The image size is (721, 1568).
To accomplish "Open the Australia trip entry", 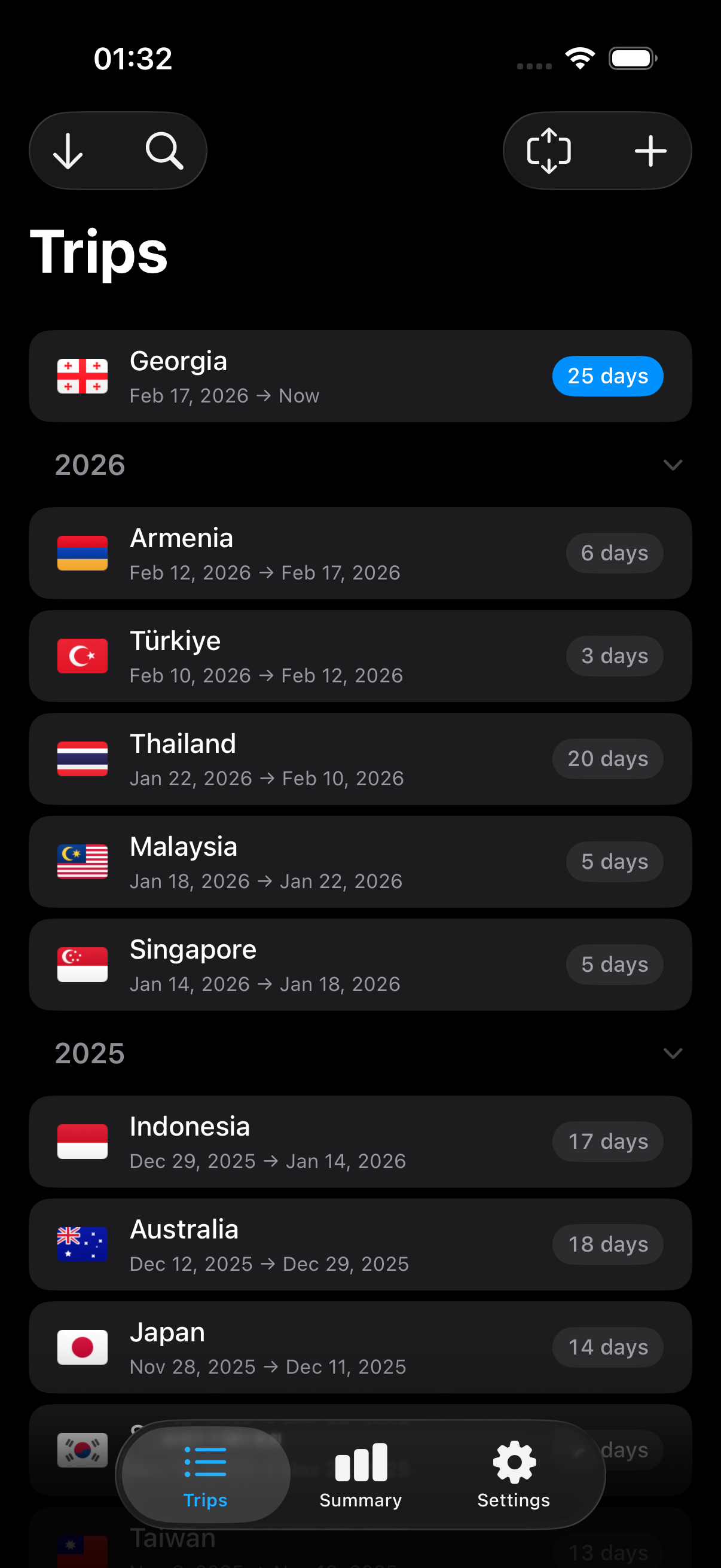I will point(360,1244).
